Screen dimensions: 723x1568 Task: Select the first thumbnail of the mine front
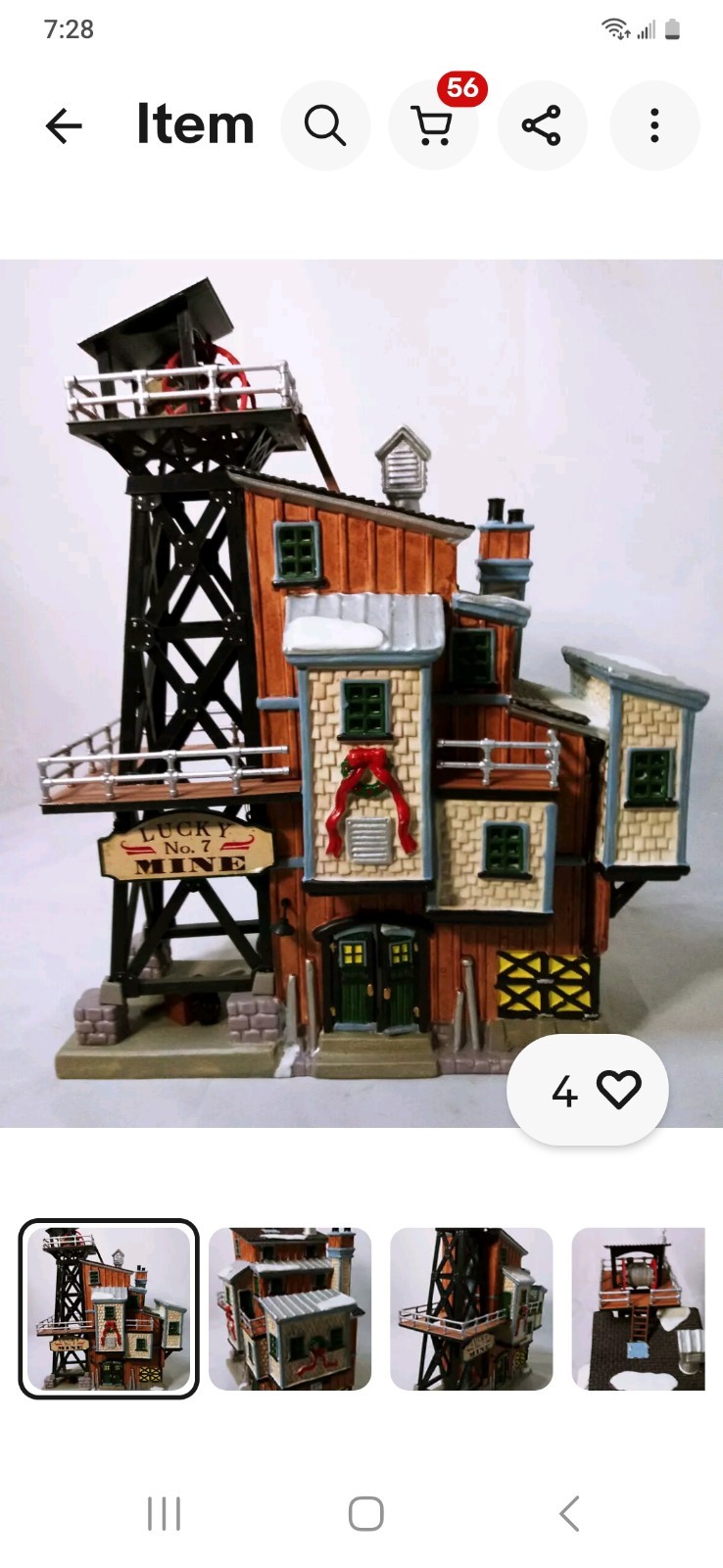[109, 1308]
